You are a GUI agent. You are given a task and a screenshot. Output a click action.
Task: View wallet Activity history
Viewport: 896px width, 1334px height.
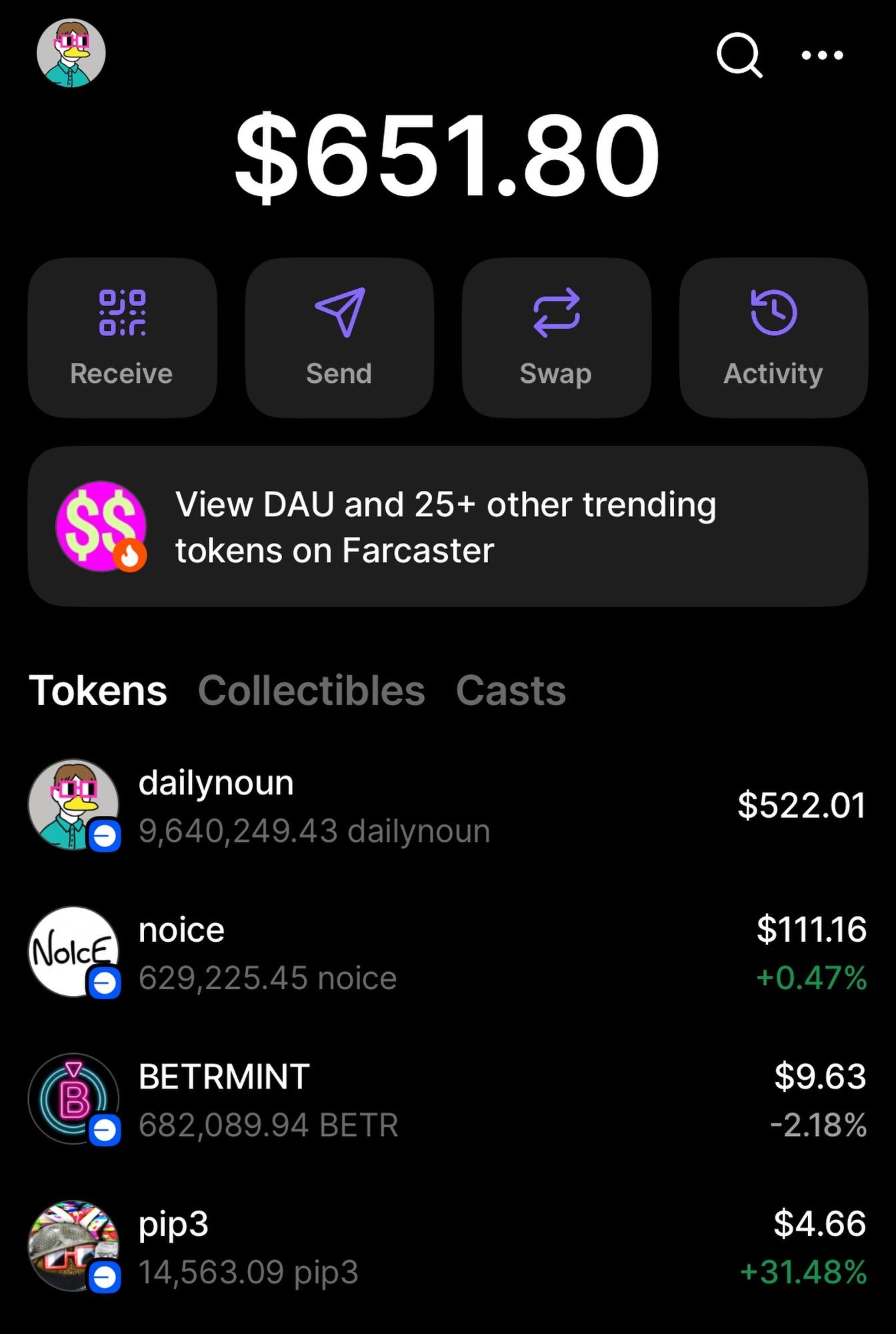click(773, 338)
